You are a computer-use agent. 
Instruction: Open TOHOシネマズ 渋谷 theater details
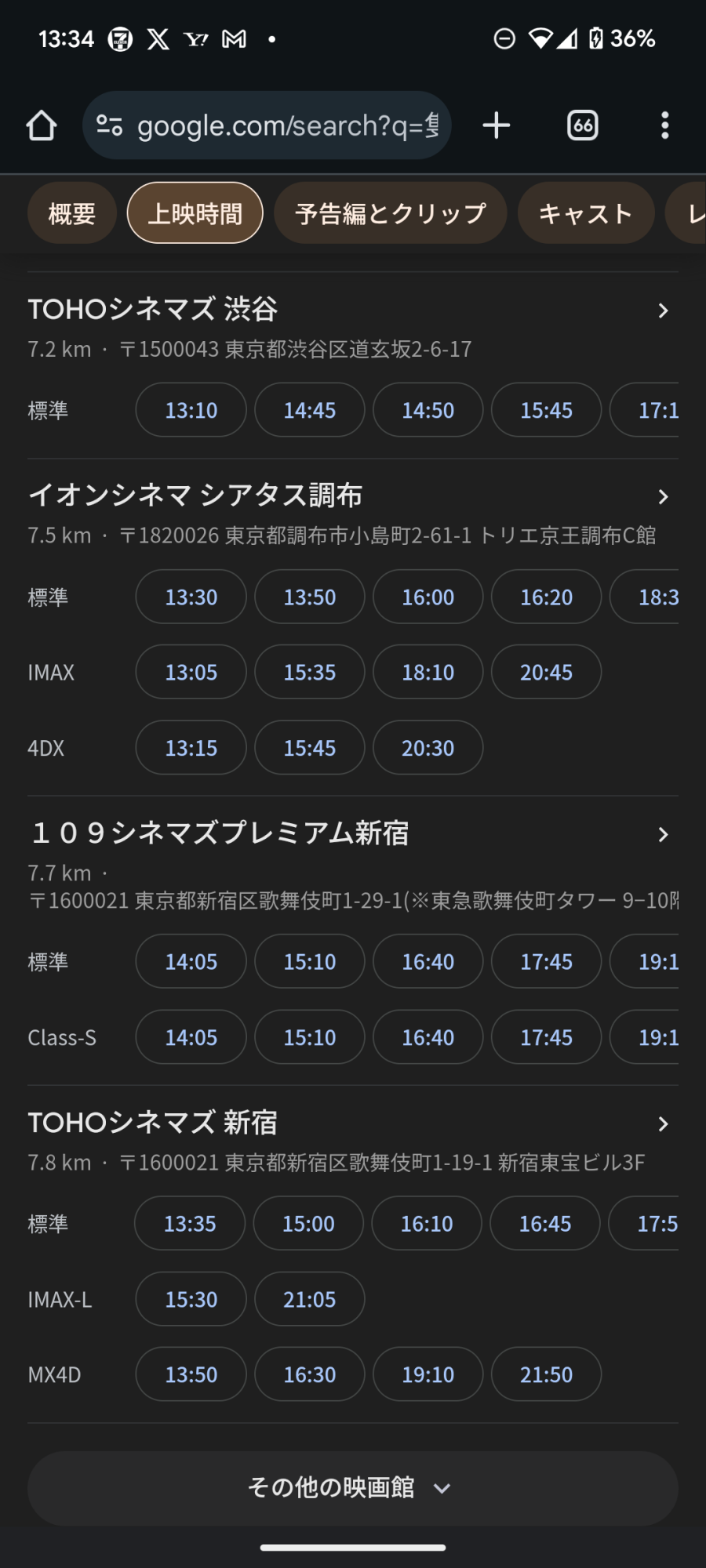pos(353,310)
